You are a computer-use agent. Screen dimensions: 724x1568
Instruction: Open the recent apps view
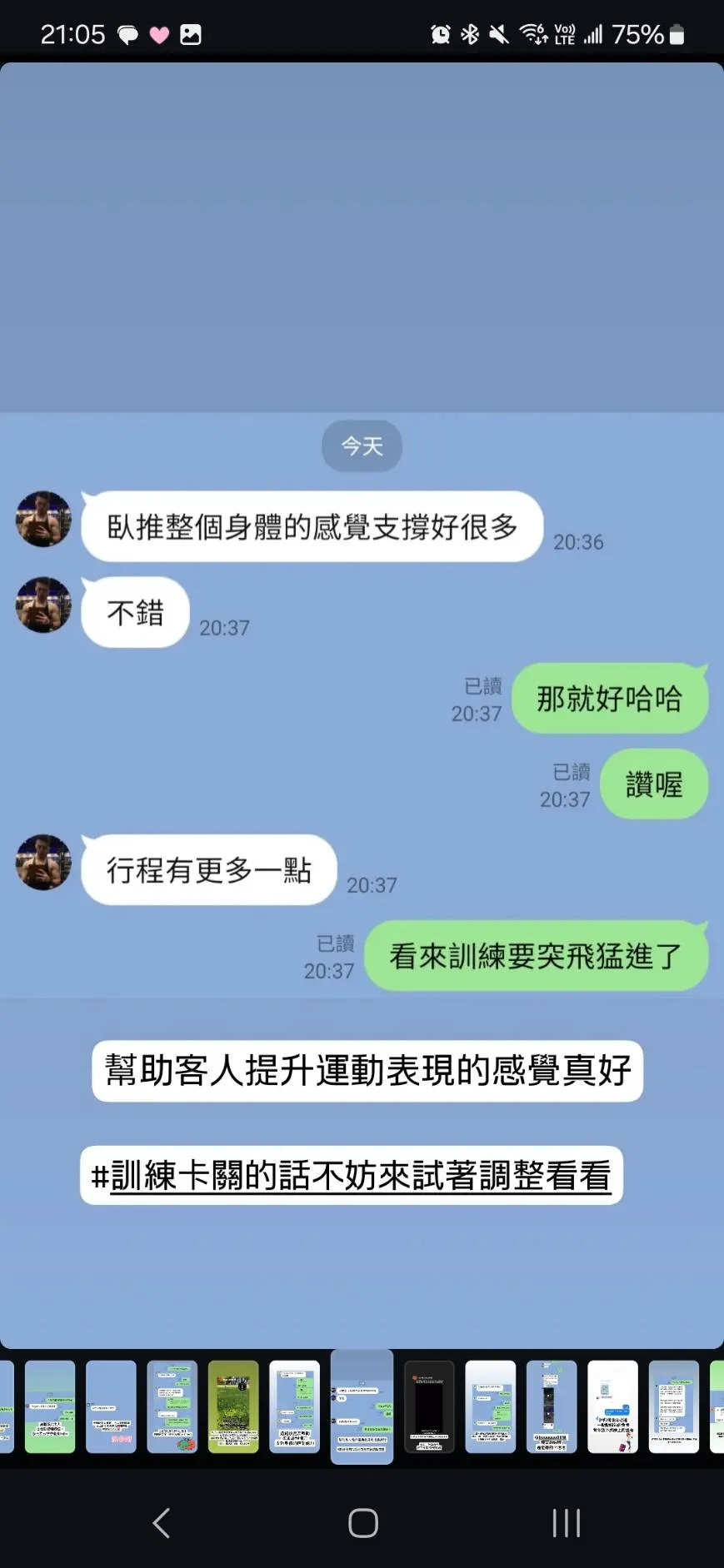pos(566,1523)
